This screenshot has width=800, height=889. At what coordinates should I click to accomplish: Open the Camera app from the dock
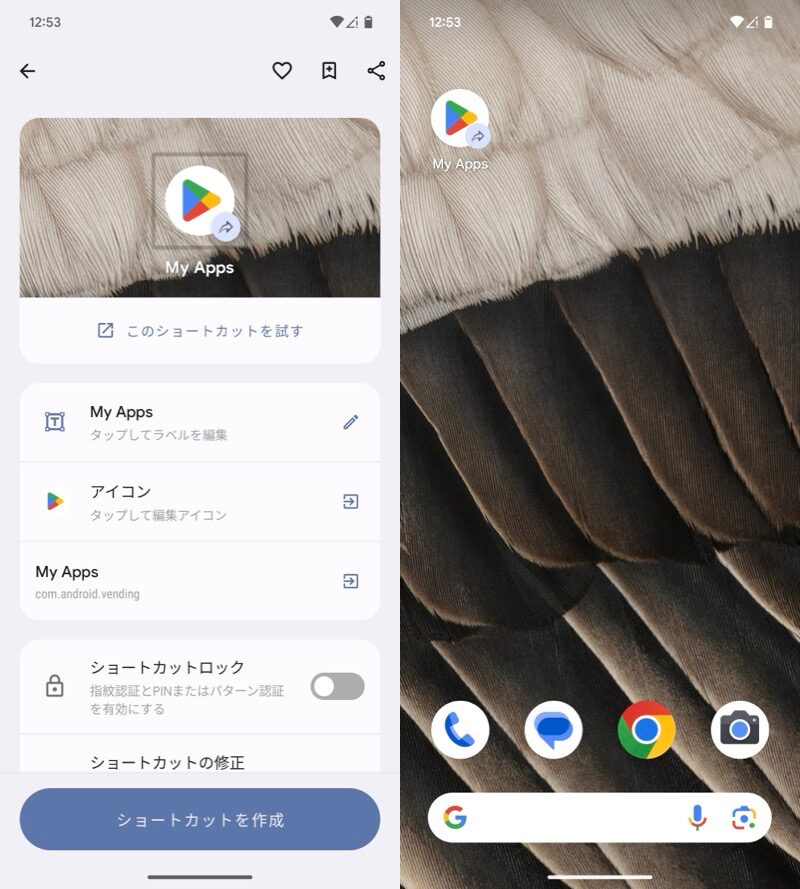point(740,730)
